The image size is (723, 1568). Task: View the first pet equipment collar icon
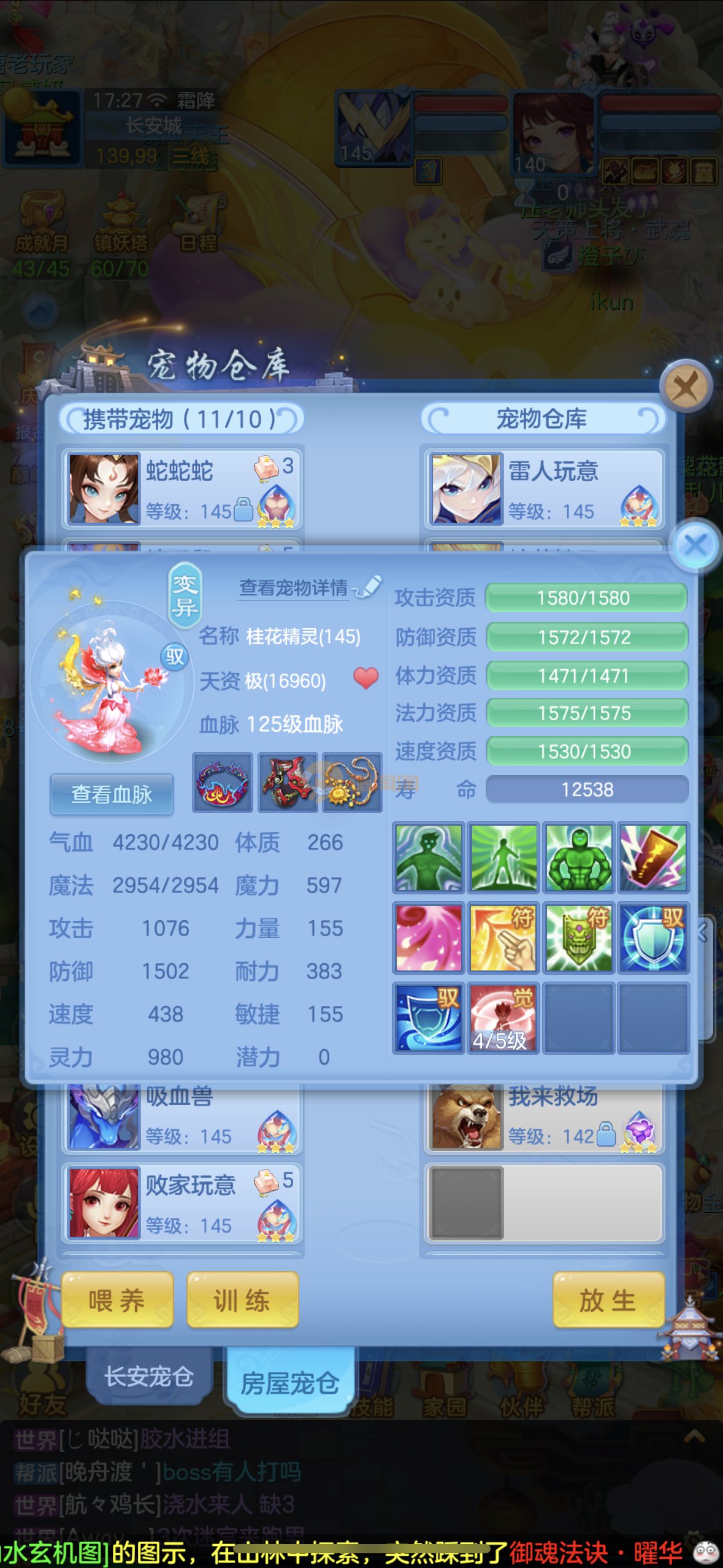223,783
